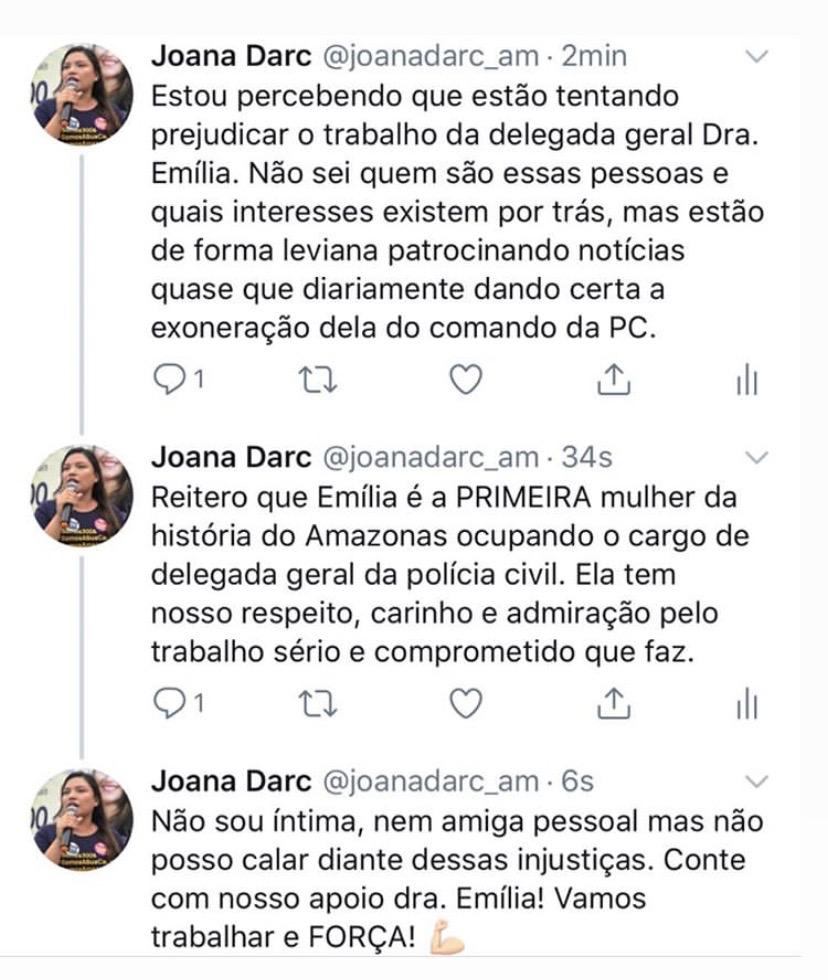Reply to the tweet starting 'Reitero que Emília'
This screenshot has width=828, height=980.
[171, 704]
